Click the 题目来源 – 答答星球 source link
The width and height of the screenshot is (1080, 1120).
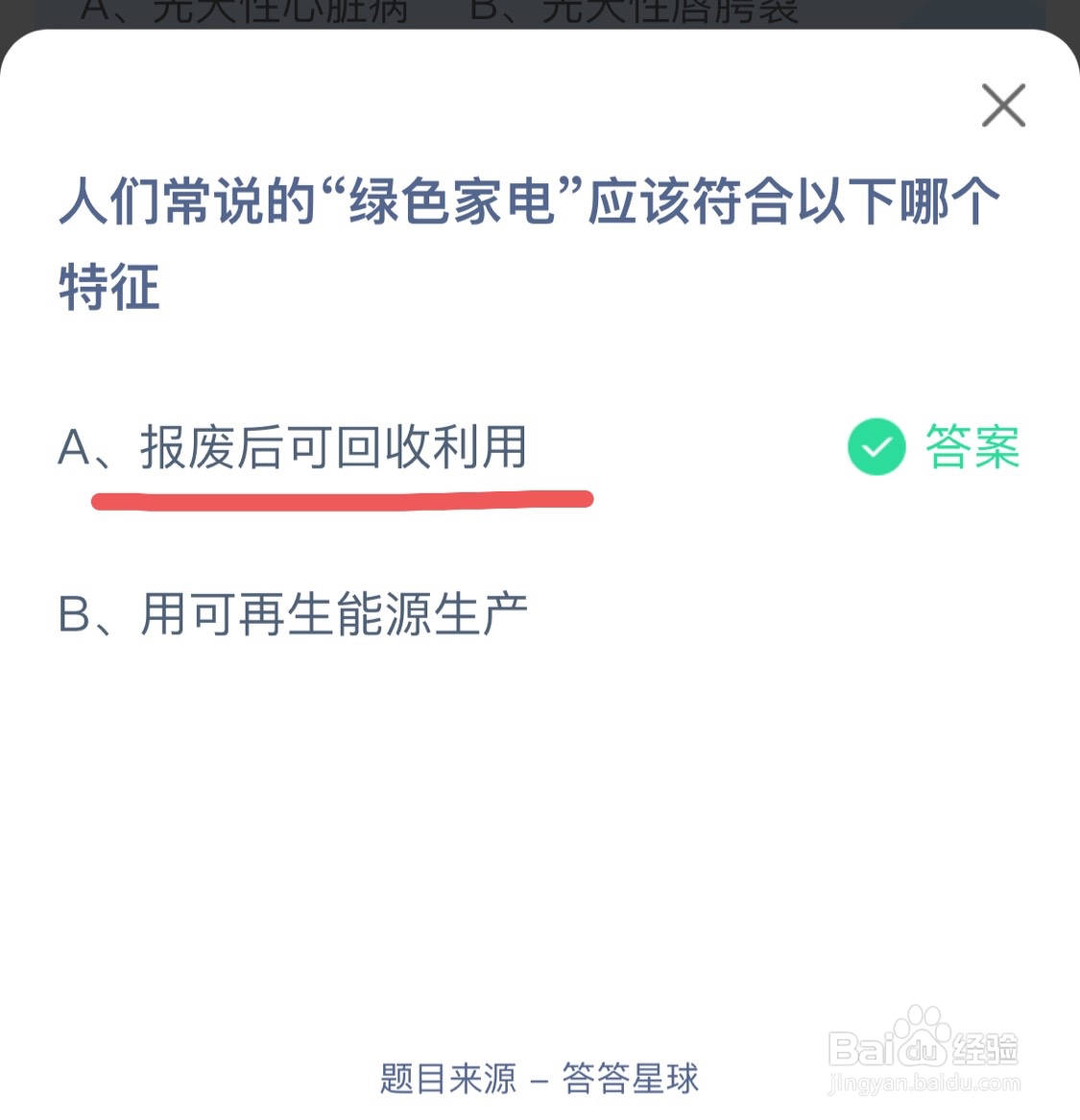[x=540, y=1077]
